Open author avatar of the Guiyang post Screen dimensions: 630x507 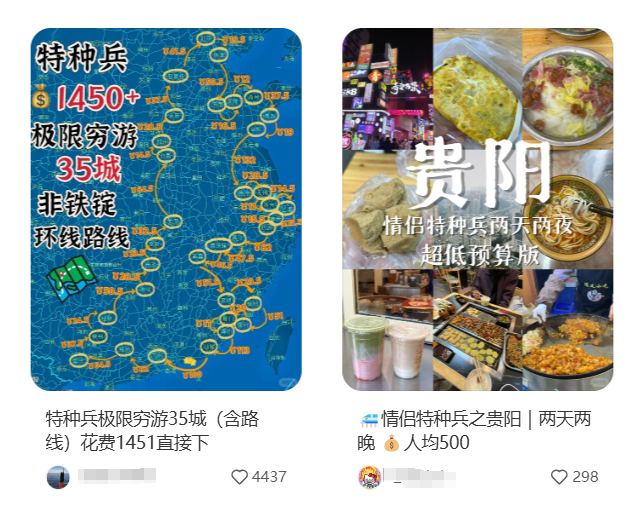point(369,477)
